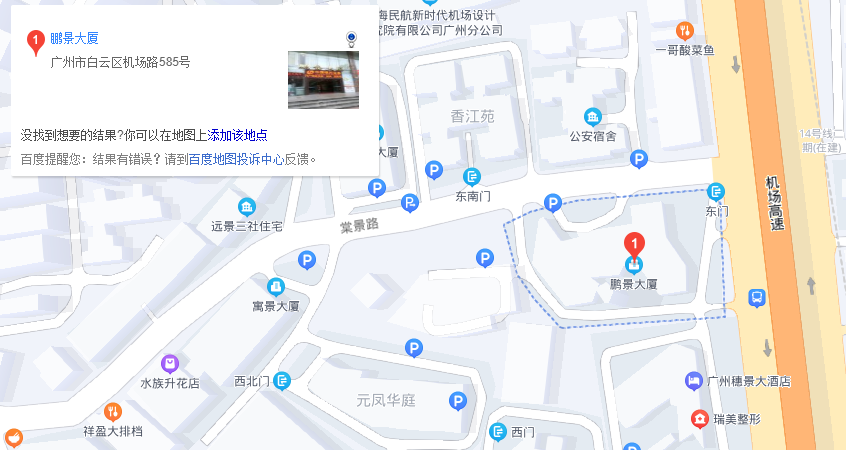Tap the 东南门 gate marker
The width and height of the screenshot is (846, 450).
tap(472, 176)
